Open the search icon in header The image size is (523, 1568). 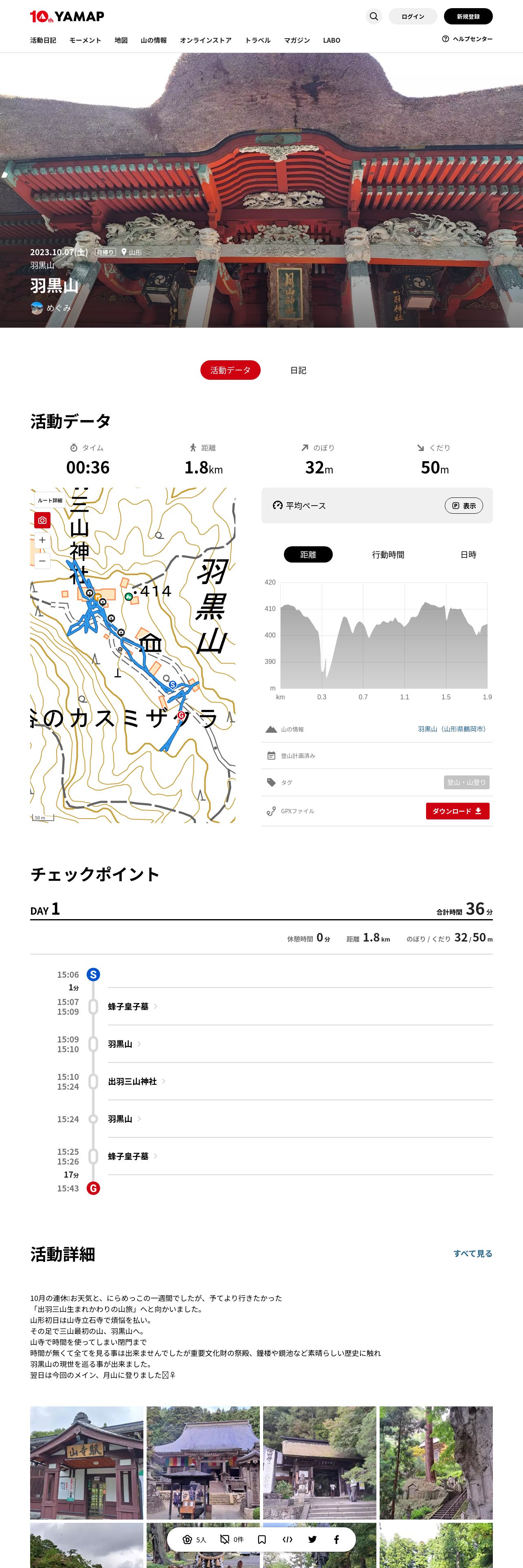pyautogui.click(x=374, y=16)
